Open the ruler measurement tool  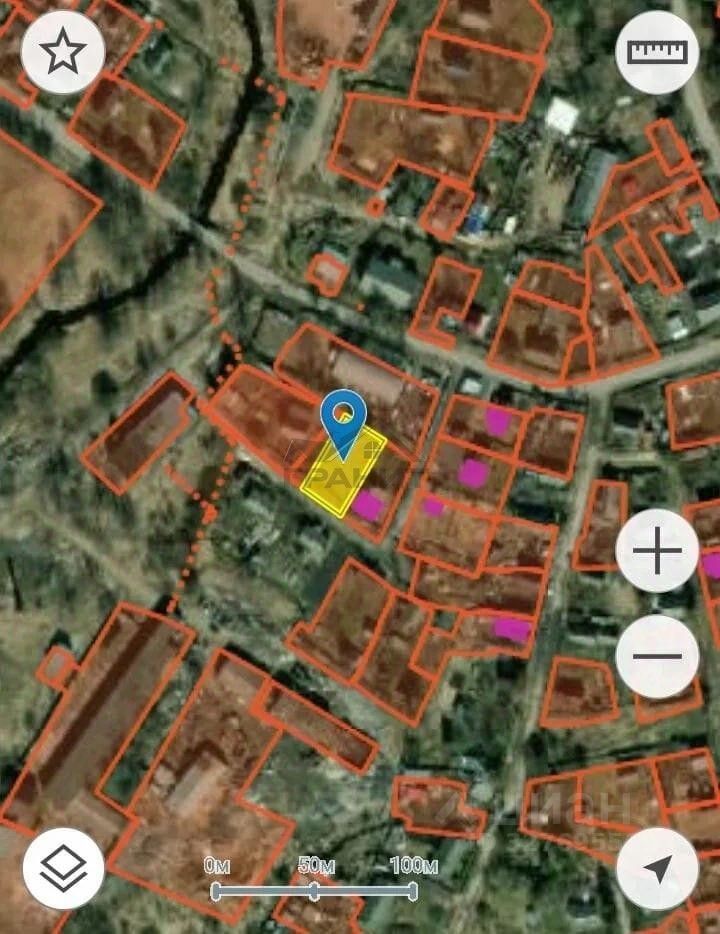(657, 53)
